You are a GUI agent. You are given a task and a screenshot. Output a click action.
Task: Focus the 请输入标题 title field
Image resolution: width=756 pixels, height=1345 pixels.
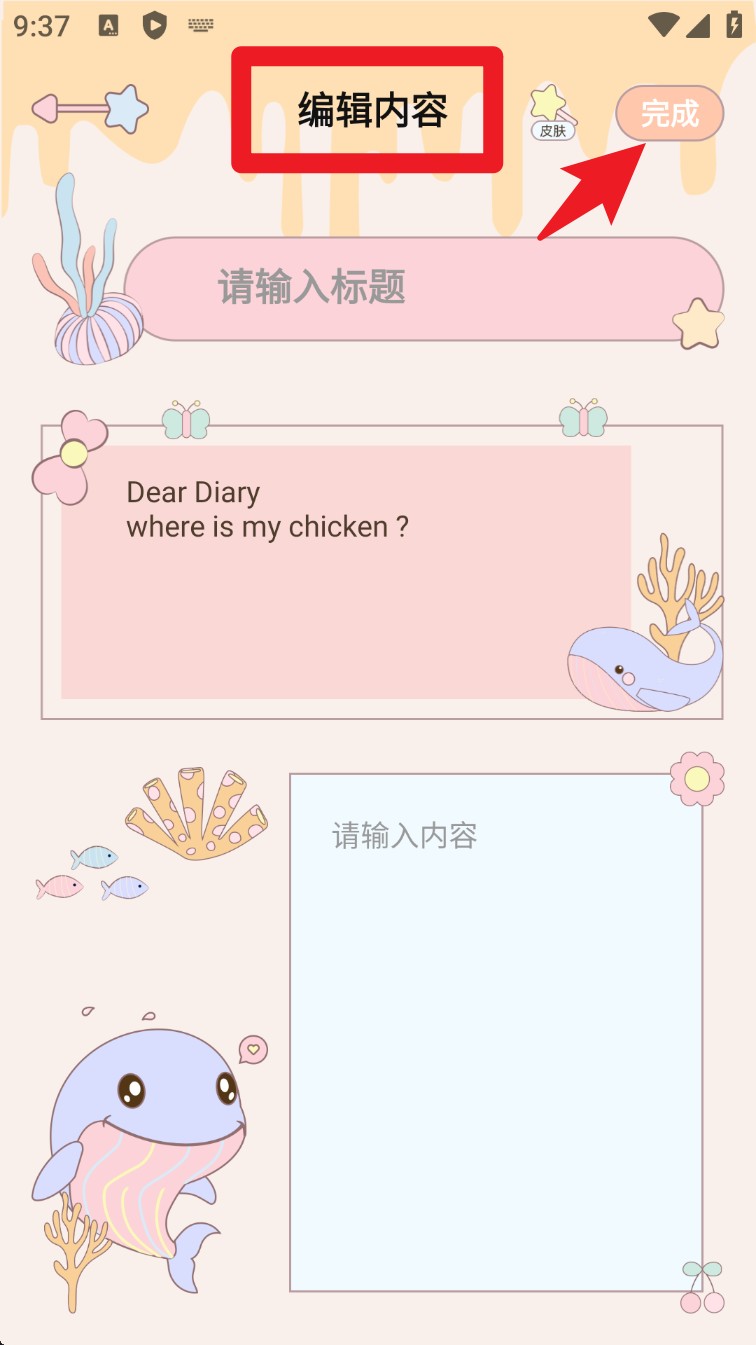tap(422, 288)
